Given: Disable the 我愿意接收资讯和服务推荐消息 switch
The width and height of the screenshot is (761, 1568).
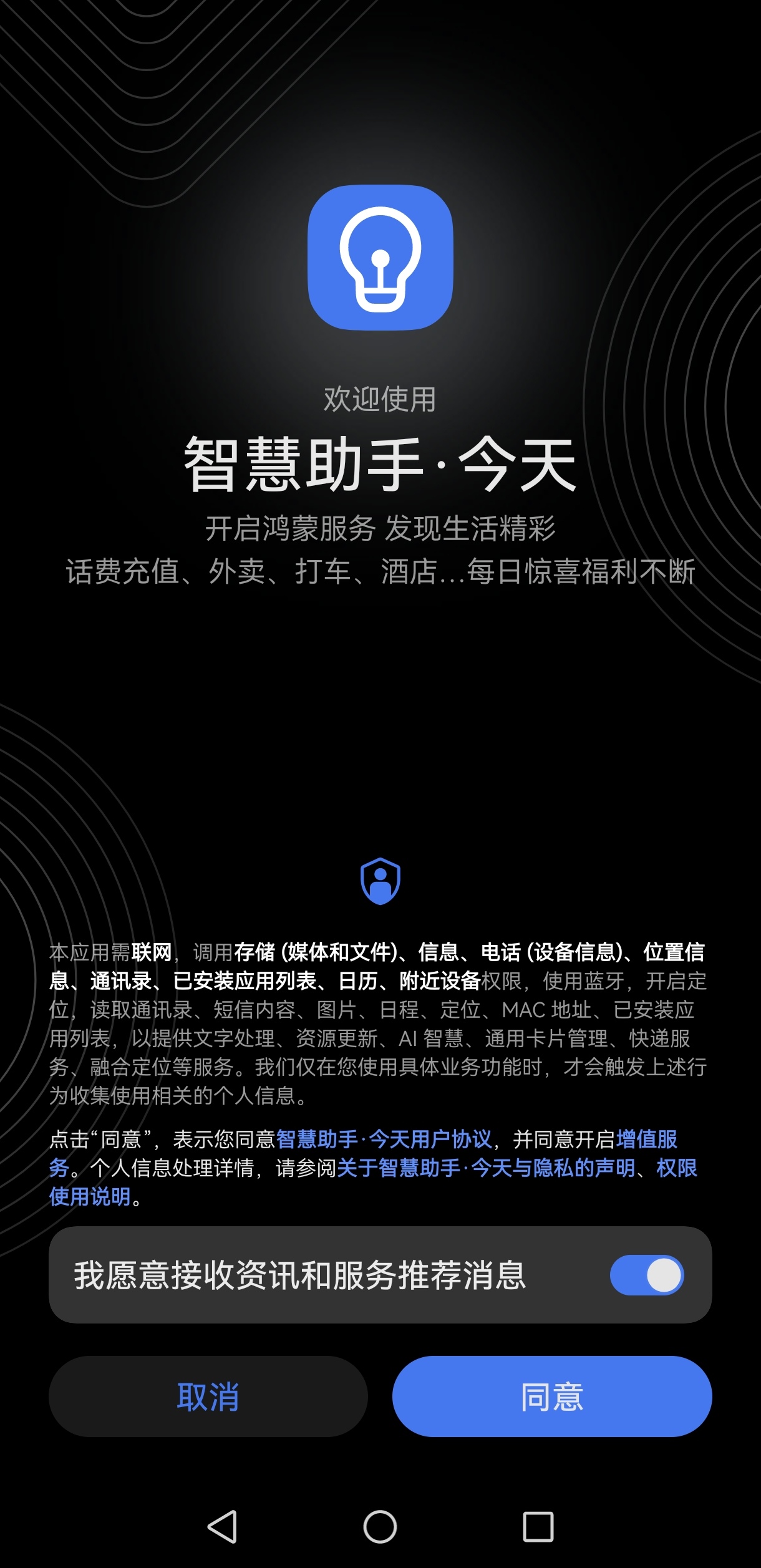Looking at the screenshot, I should [x=646, y=1275].
